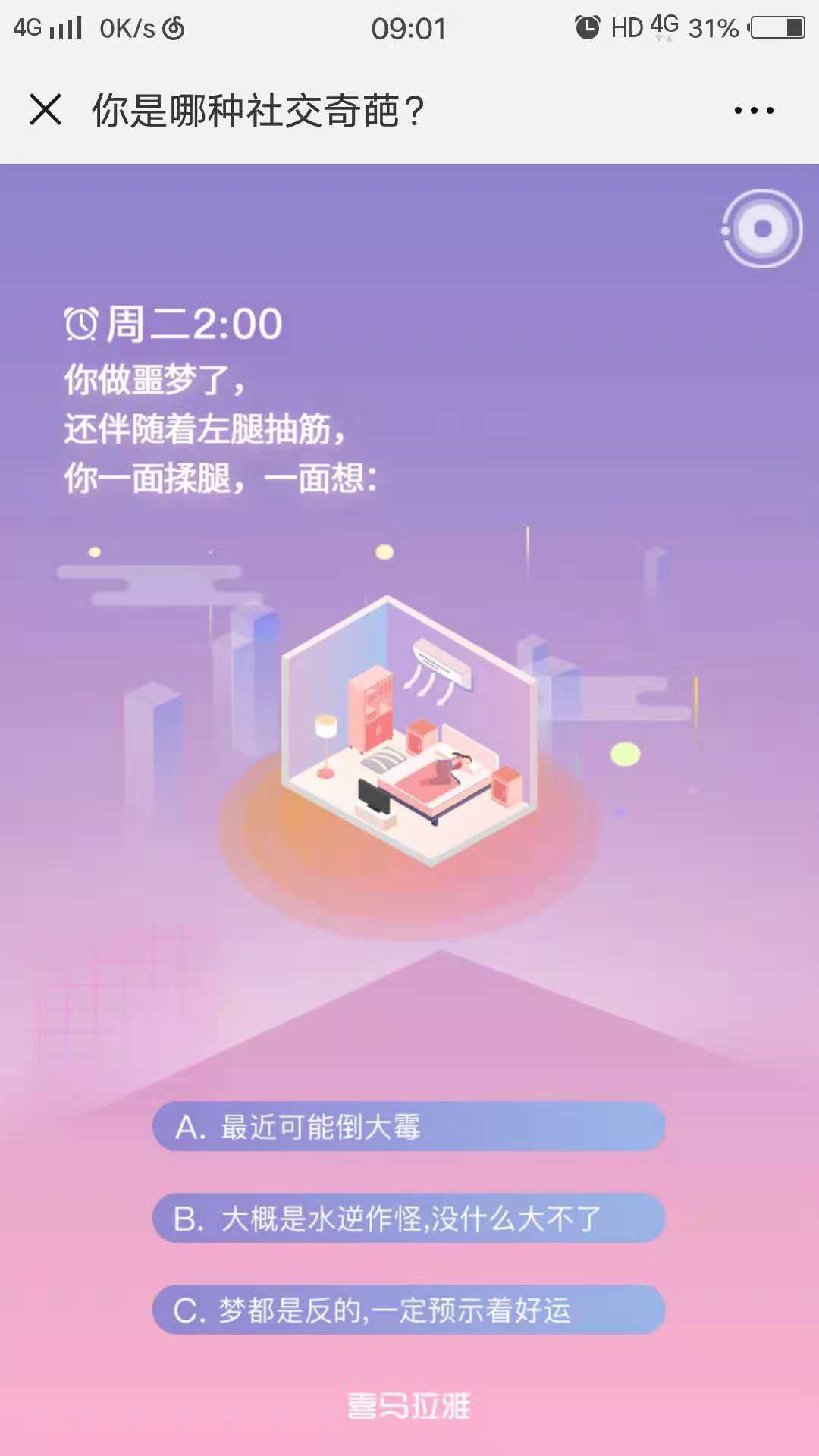Screen dimensions: 819x1456
Task: Open the three-dot overflow menu
Action: pos(754,111)
